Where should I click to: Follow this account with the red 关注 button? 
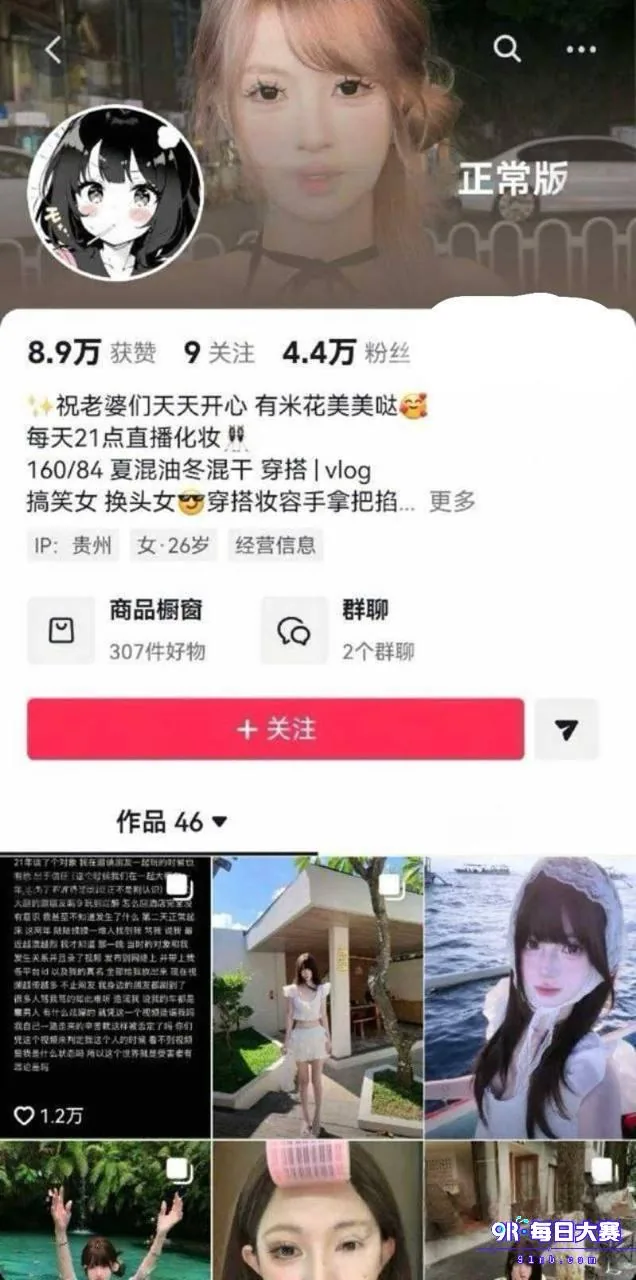click(275, 729)
